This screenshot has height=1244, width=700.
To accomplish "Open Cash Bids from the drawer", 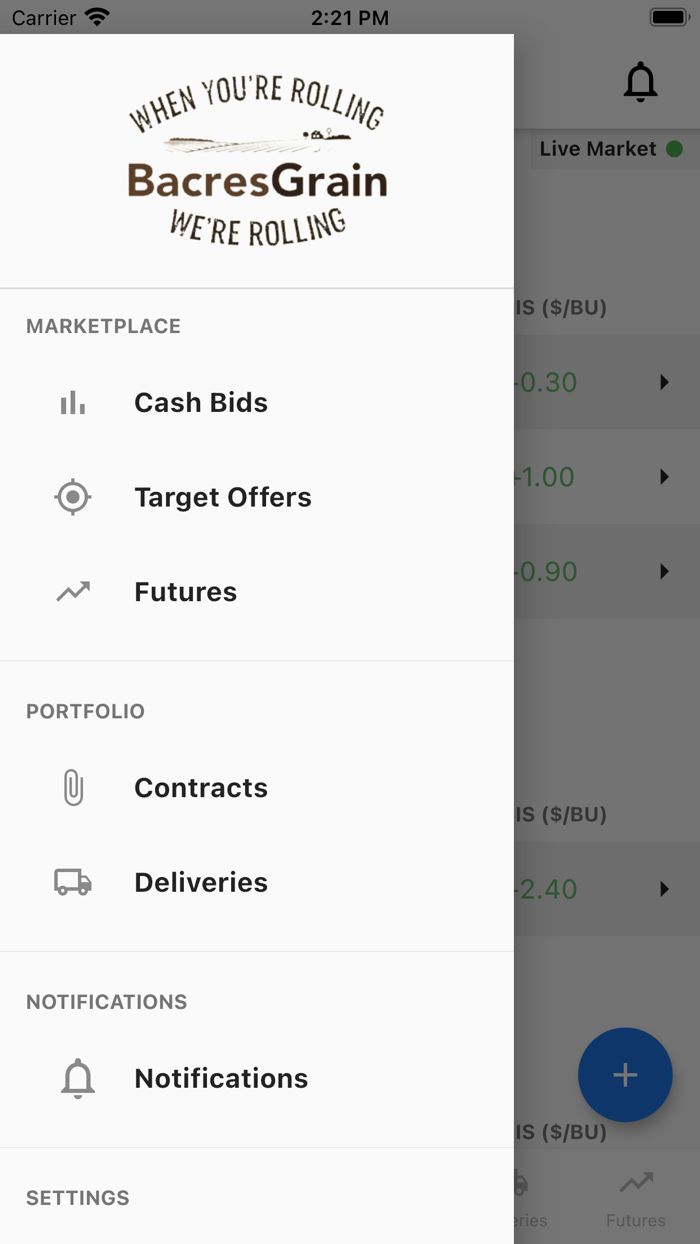I will click(200, 403).
